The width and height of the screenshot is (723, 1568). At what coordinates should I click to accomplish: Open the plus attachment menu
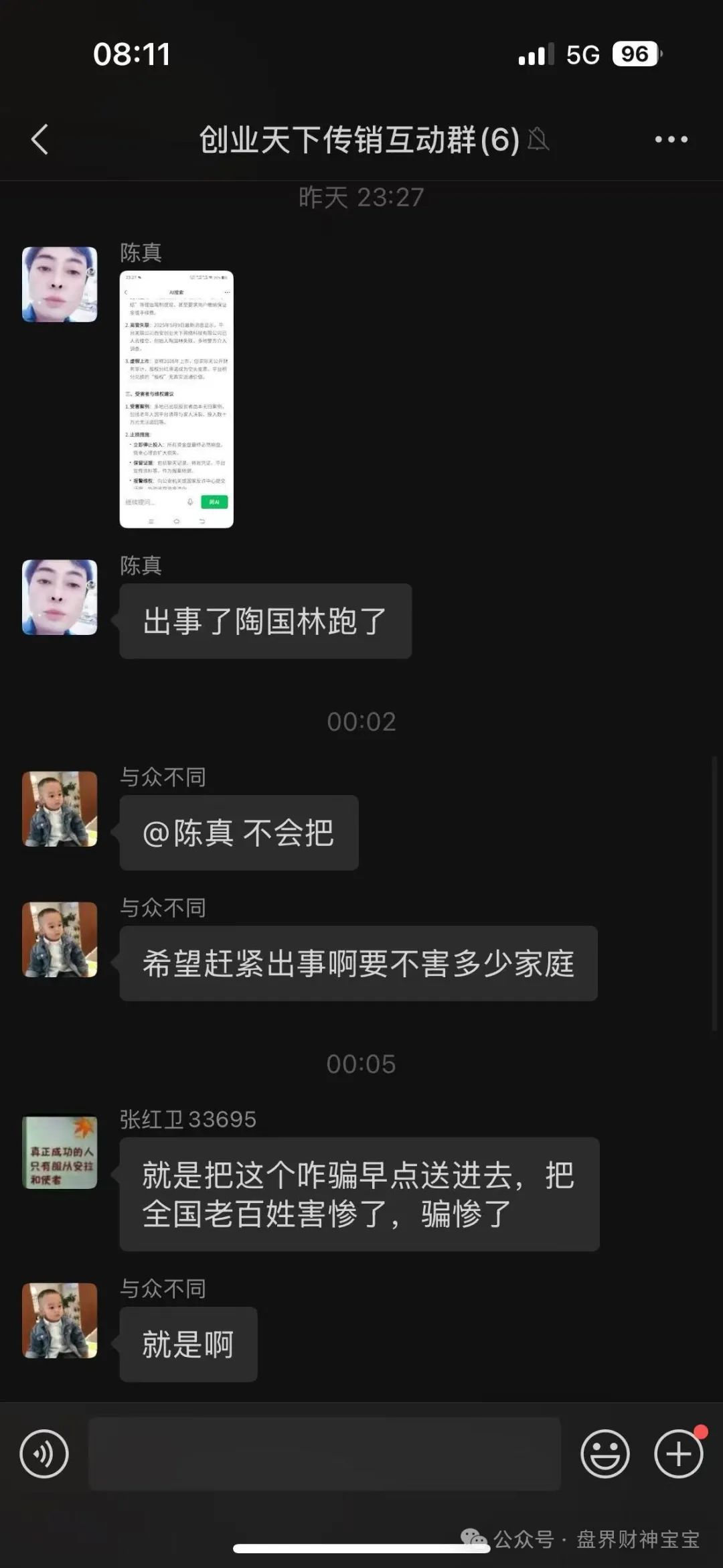[678, 1453]
